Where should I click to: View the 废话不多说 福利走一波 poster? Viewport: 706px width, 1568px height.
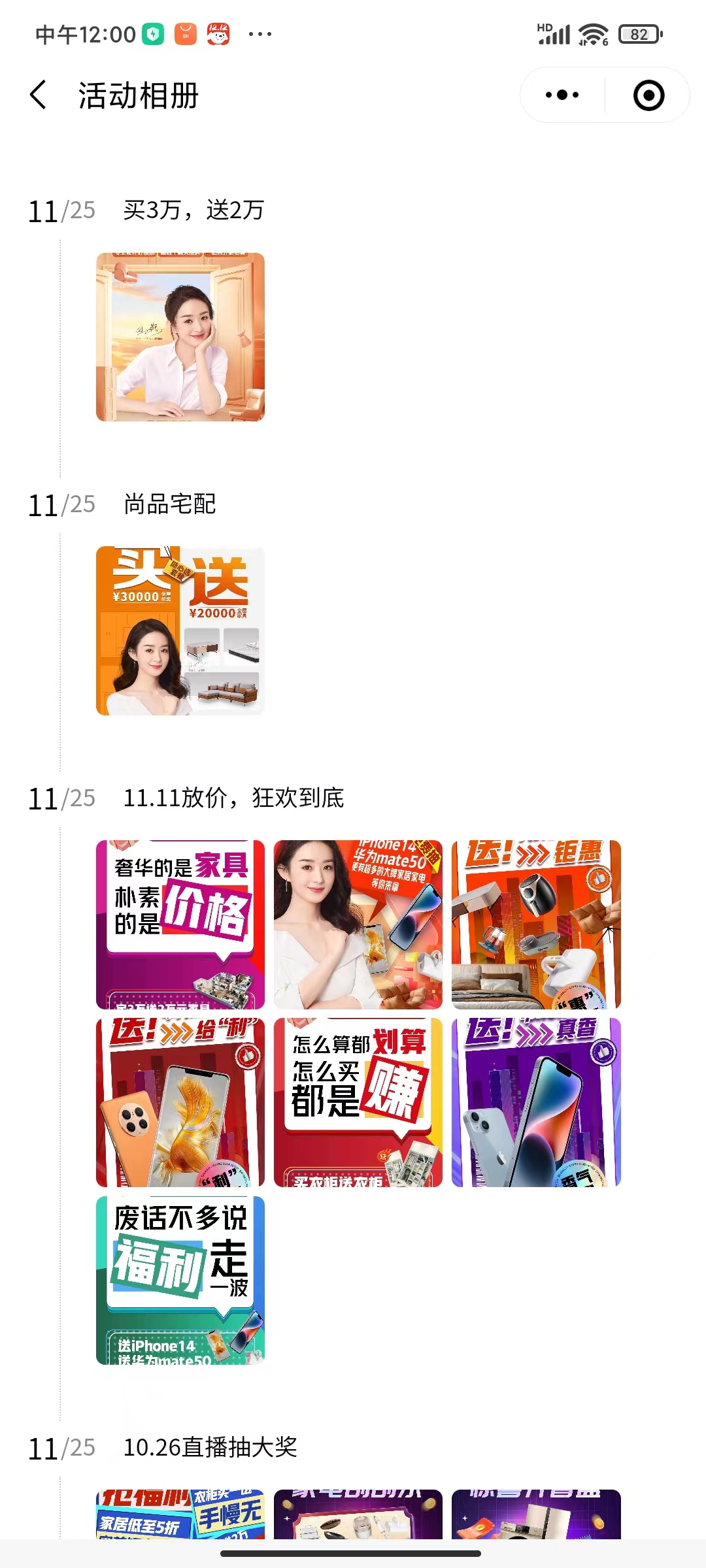tap(180, 1281)
